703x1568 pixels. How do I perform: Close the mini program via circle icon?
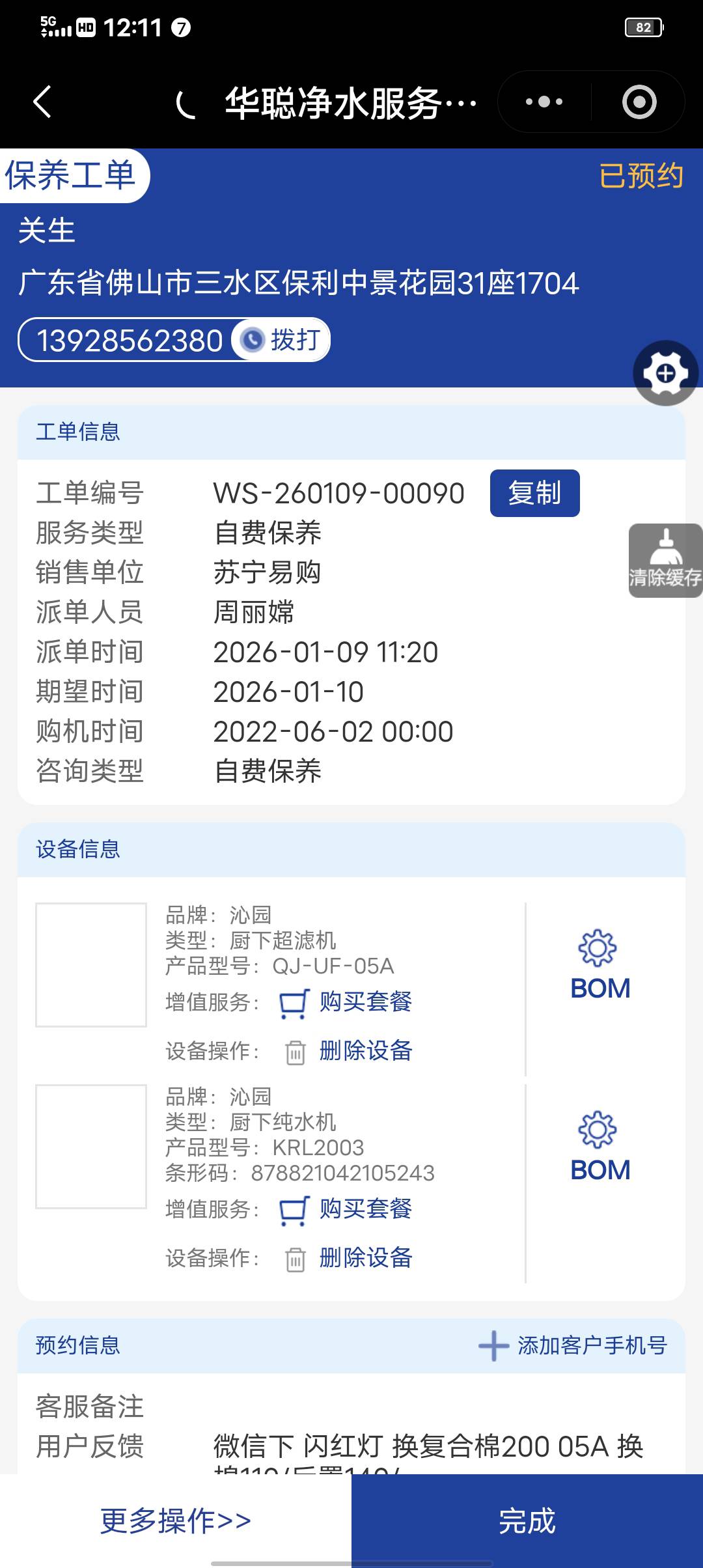[x=639, y=102]
